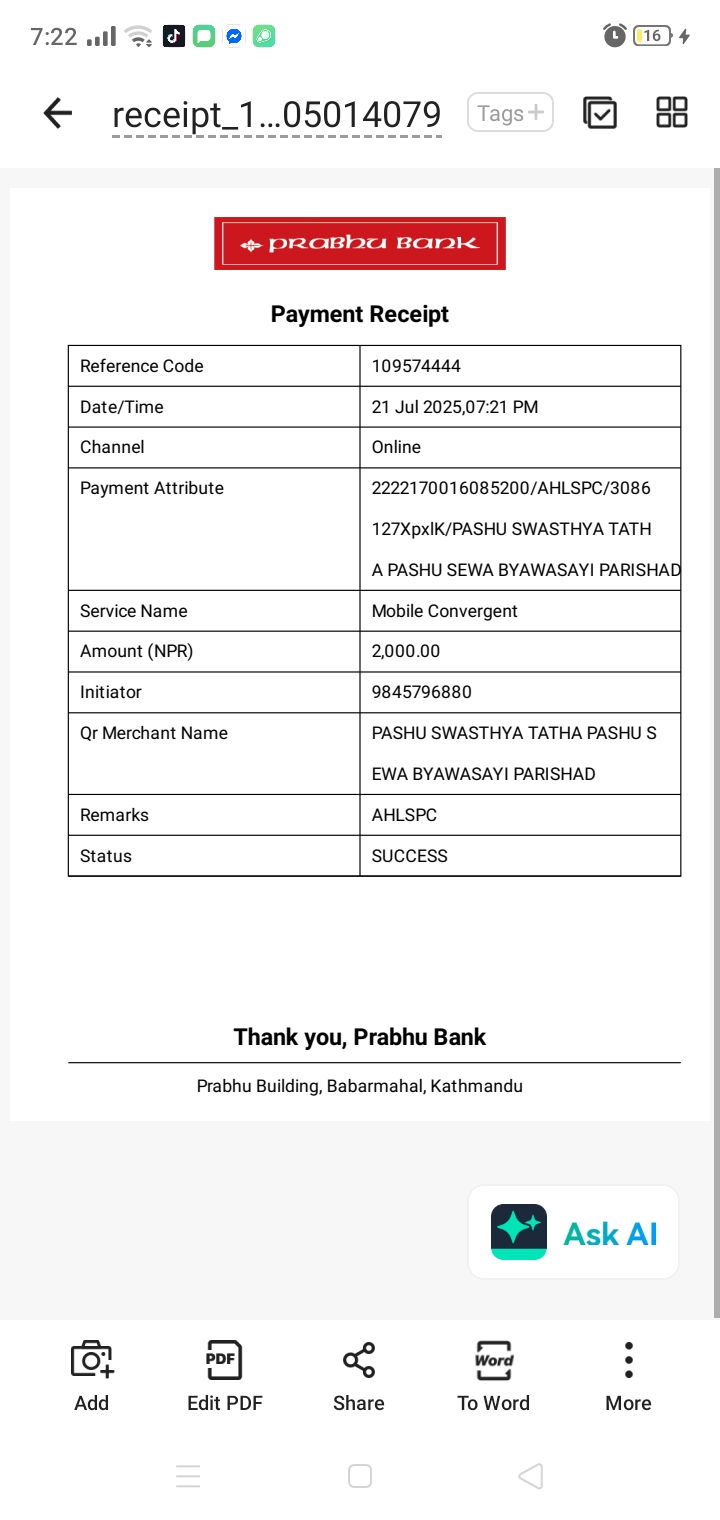
Task: Open the More options menu
Action: 628,1377
